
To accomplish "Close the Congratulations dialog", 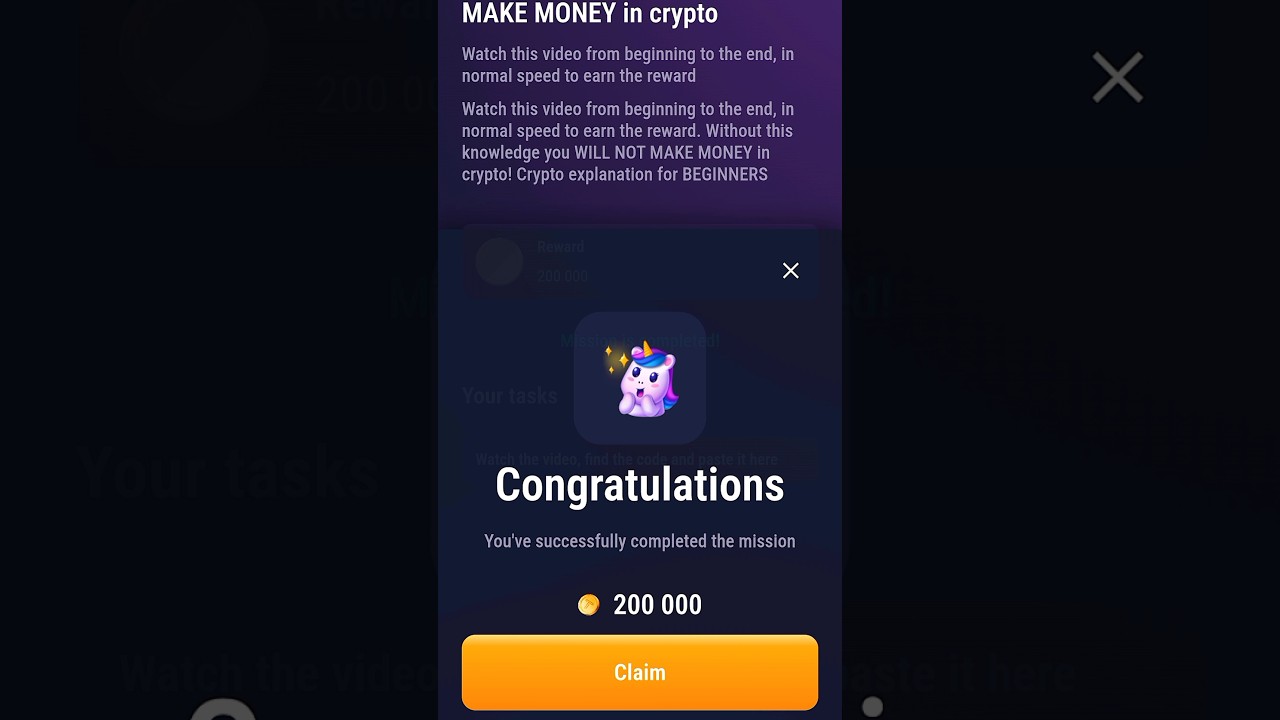I will tap(790, 271).
